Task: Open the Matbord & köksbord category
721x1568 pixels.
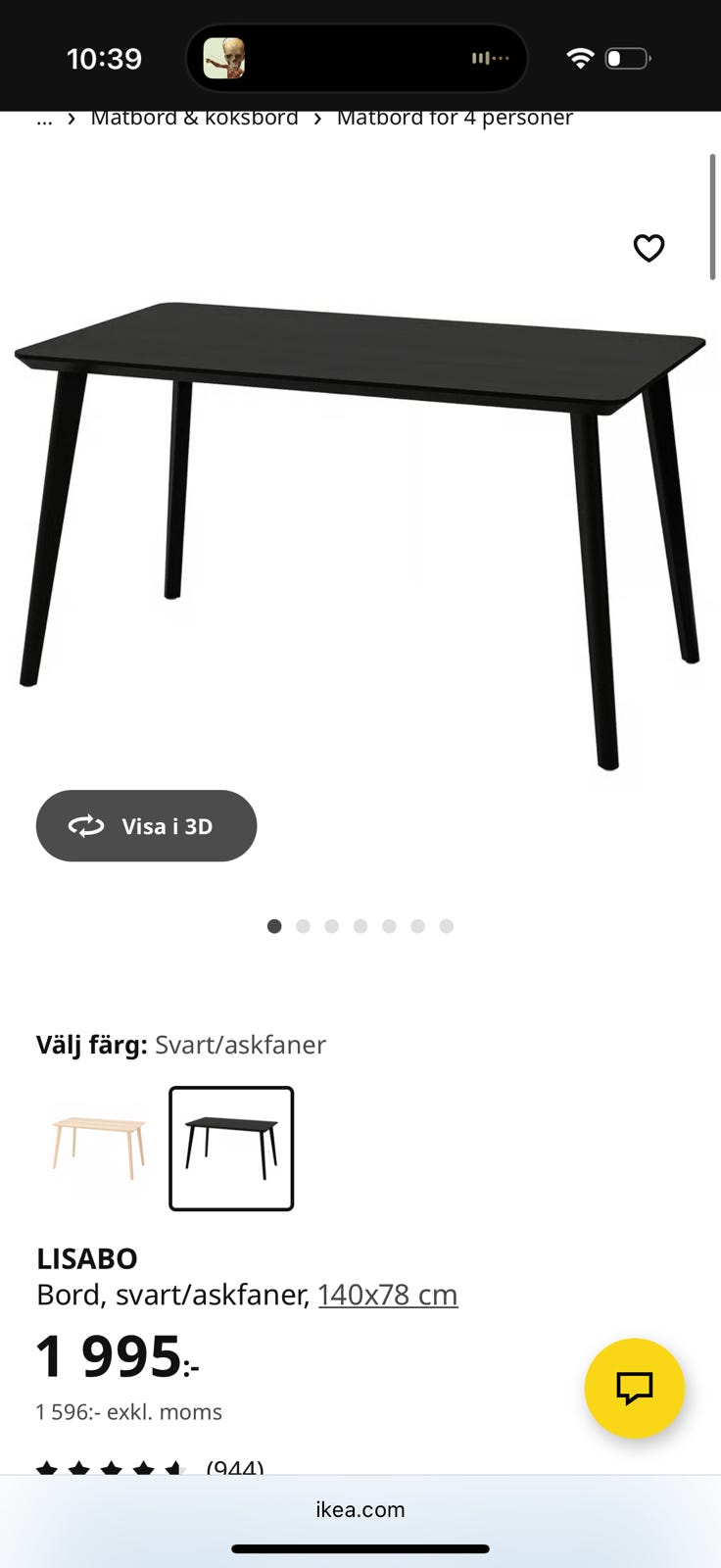Action: (194, 118)
